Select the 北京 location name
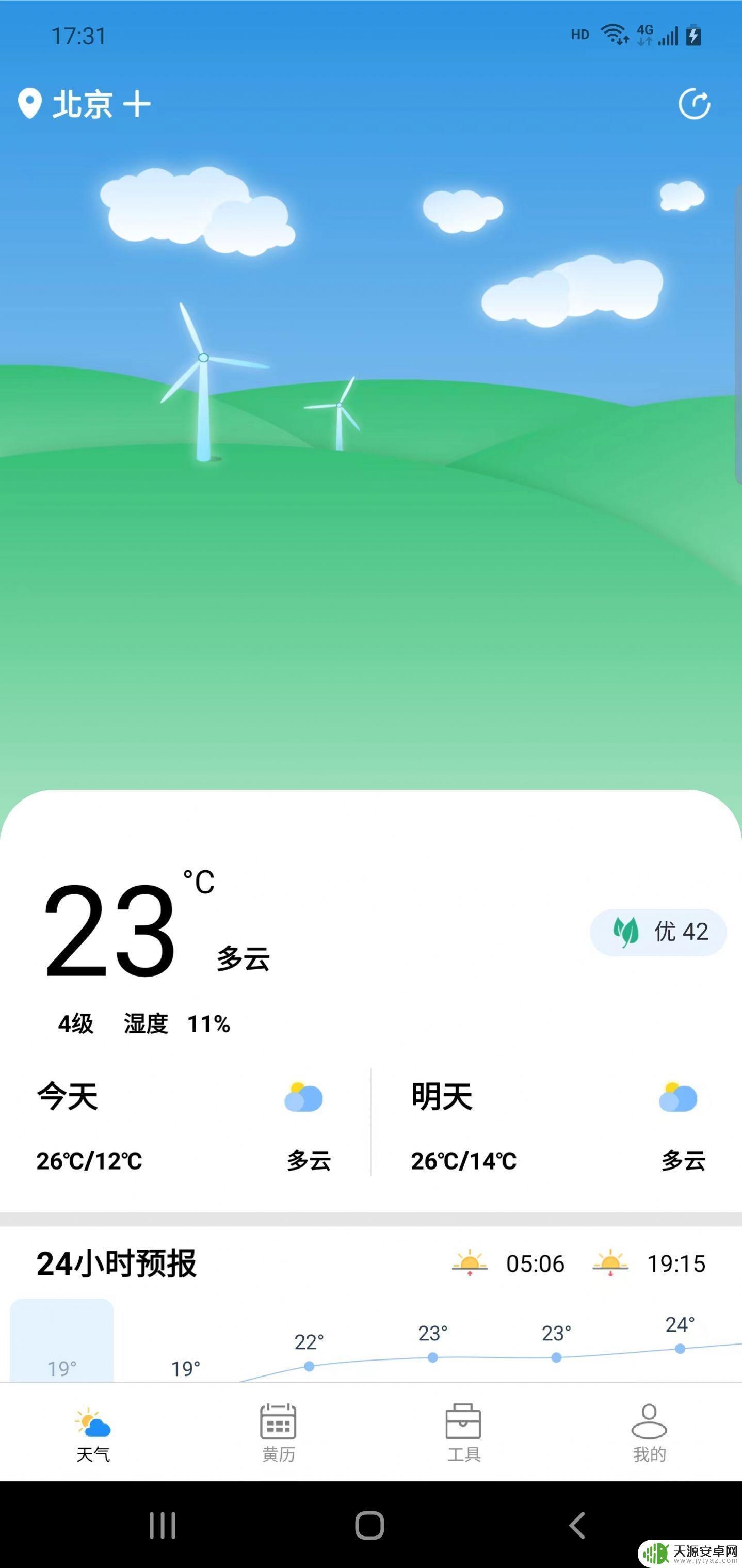The height and width of the screenshot is (1568, 742). [82, 104]
